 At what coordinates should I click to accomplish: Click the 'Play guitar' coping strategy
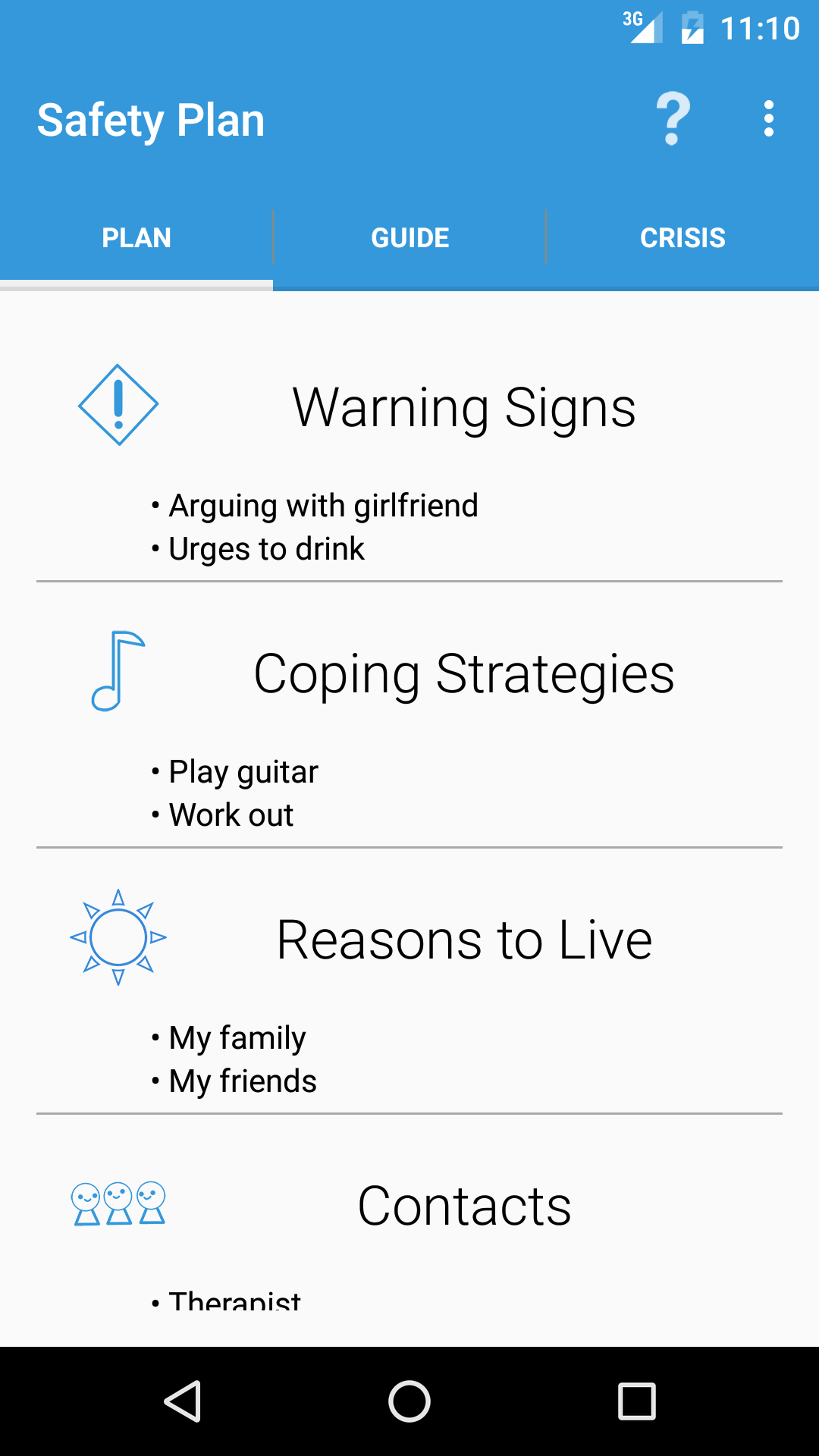click(243, 771)
